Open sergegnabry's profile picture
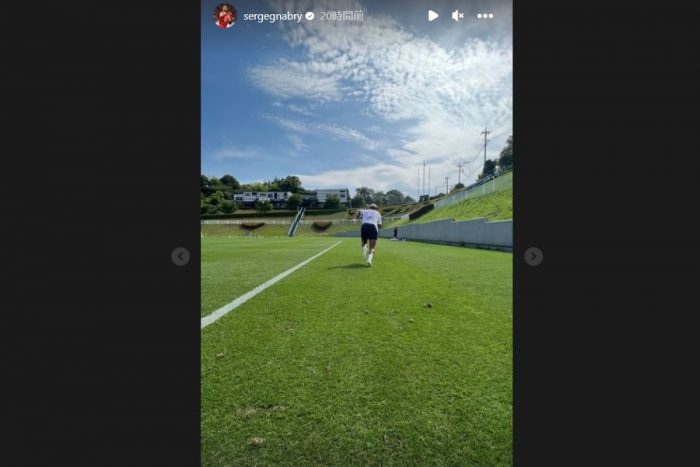700x467 pixels. [x=225, y=16]
